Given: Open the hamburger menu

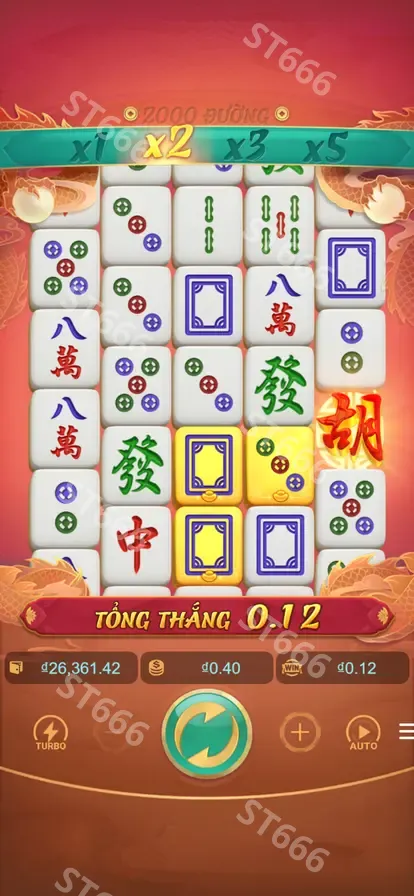Looking at the screenshot, I should pyautogui.click(x=407, y=731).
